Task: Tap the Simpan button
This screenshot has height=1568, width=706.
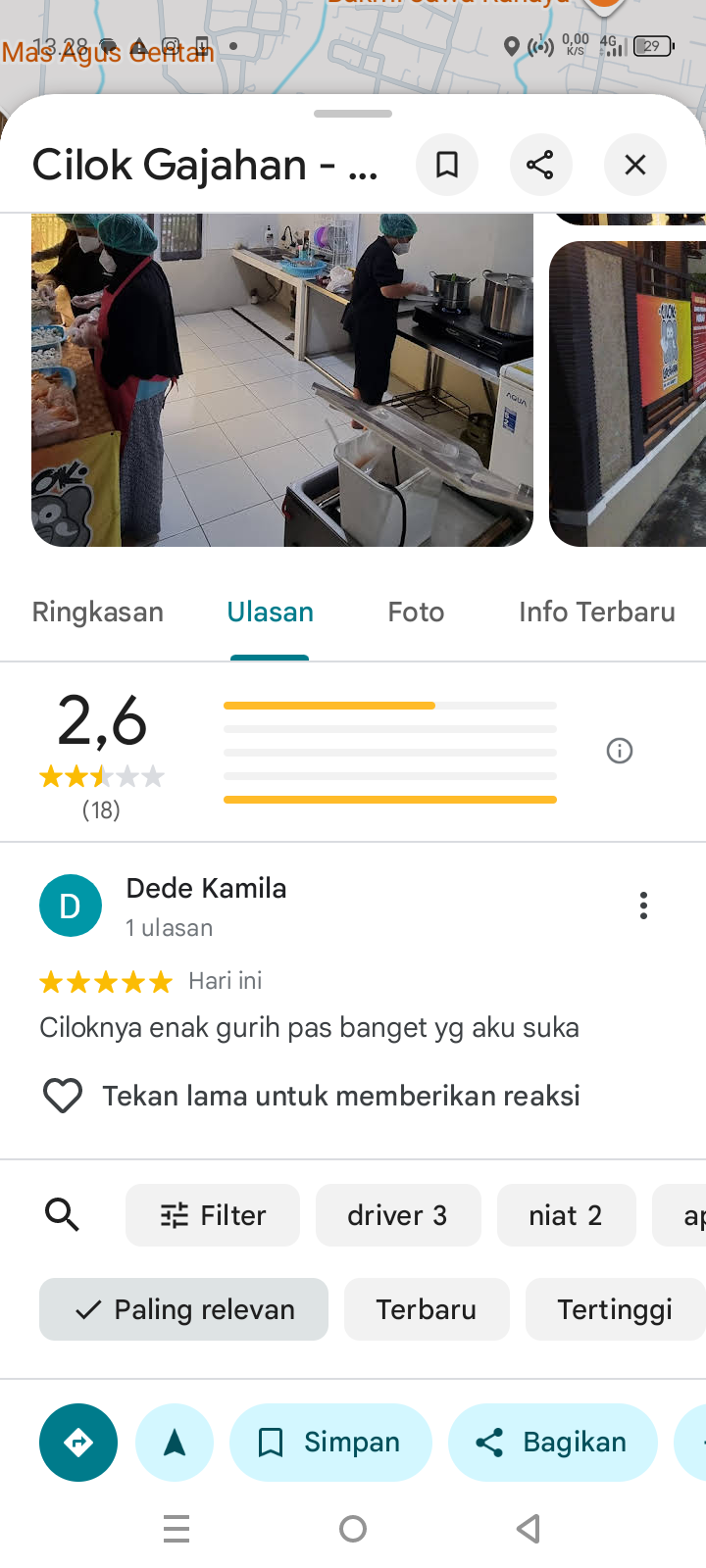Action: [330, 1443]
